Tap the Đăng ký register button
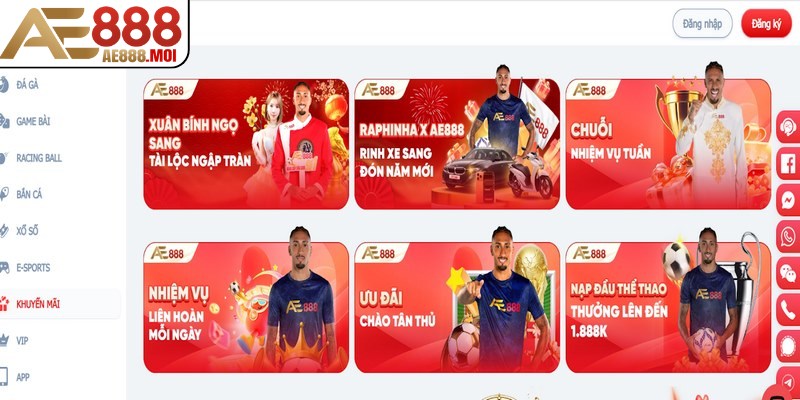 tap(766, 23)
